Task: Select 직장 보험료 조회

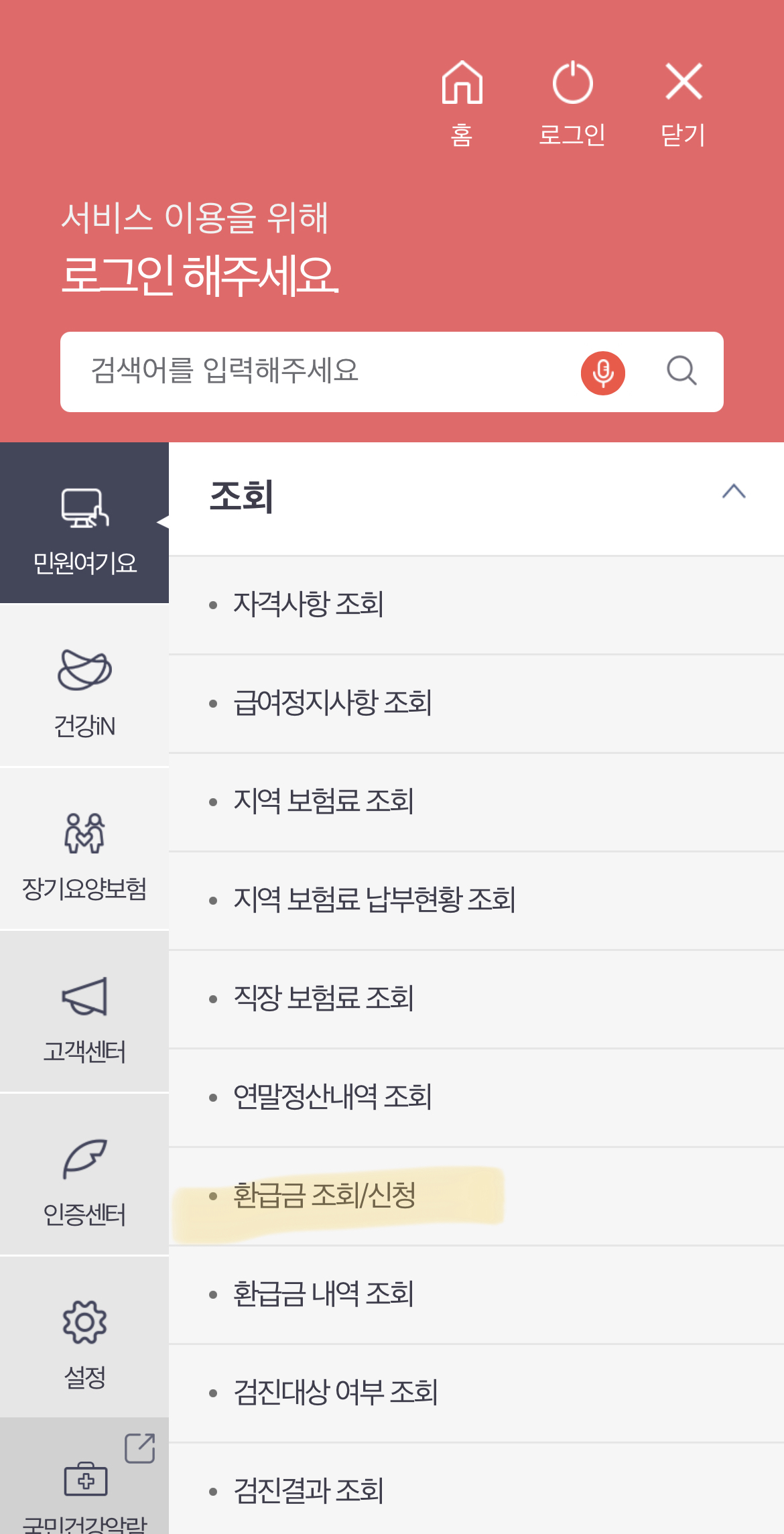Action: coord(476,999)
